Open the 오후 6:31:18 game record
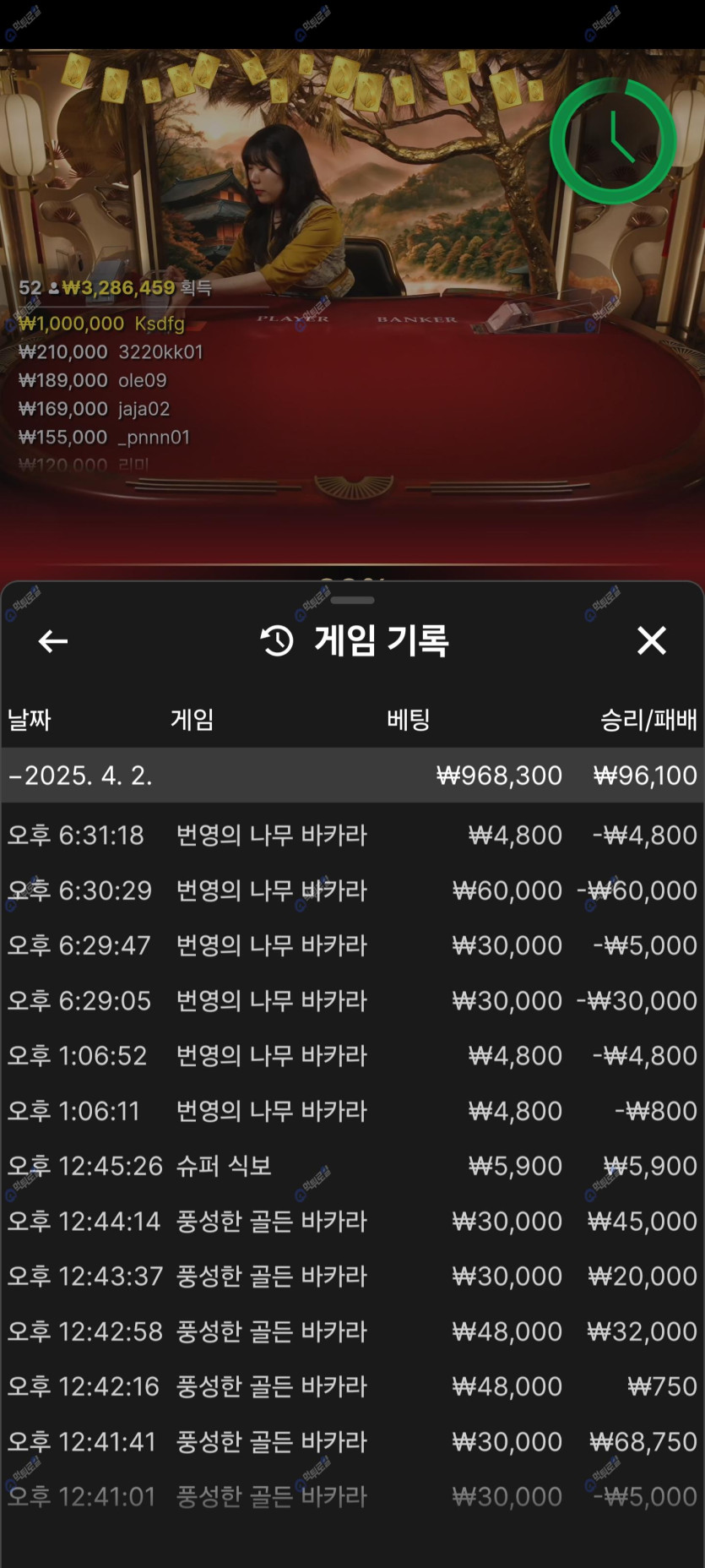The image size is (705, 1568). coord(352,836)
